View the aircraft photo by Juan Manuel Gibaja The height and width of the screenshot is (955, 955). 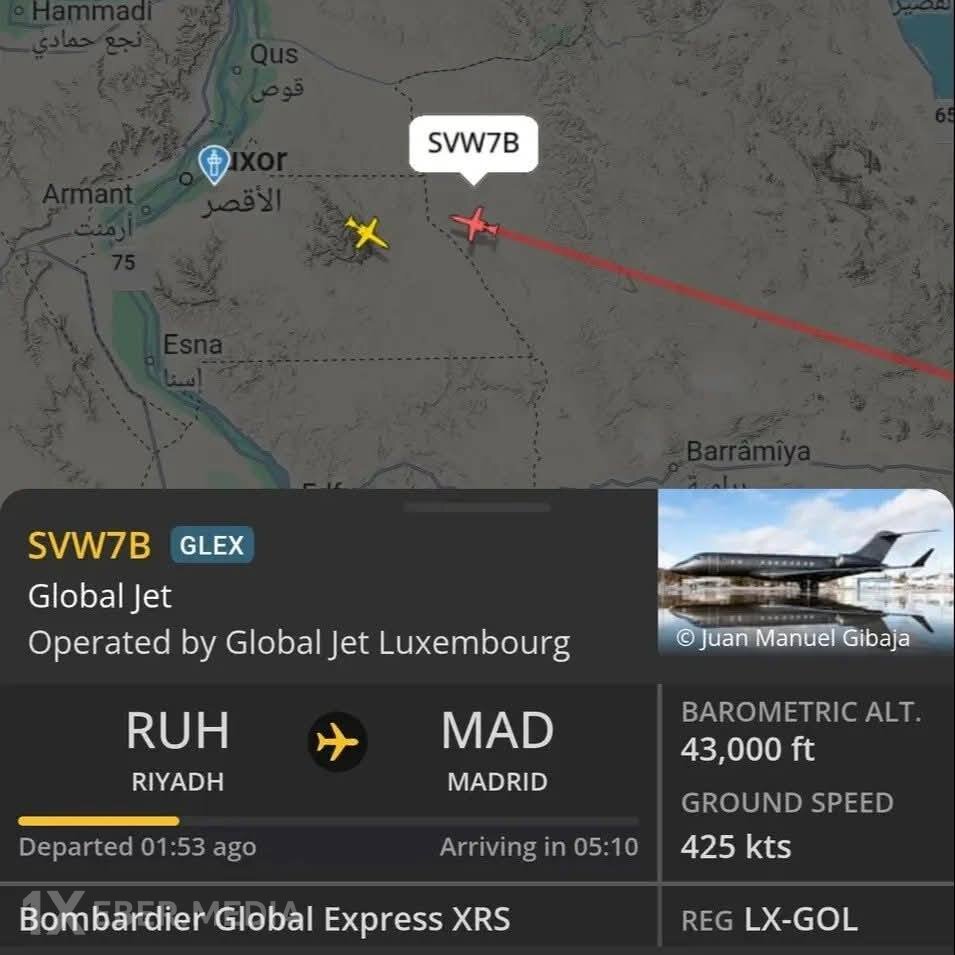tap(806, 572)
